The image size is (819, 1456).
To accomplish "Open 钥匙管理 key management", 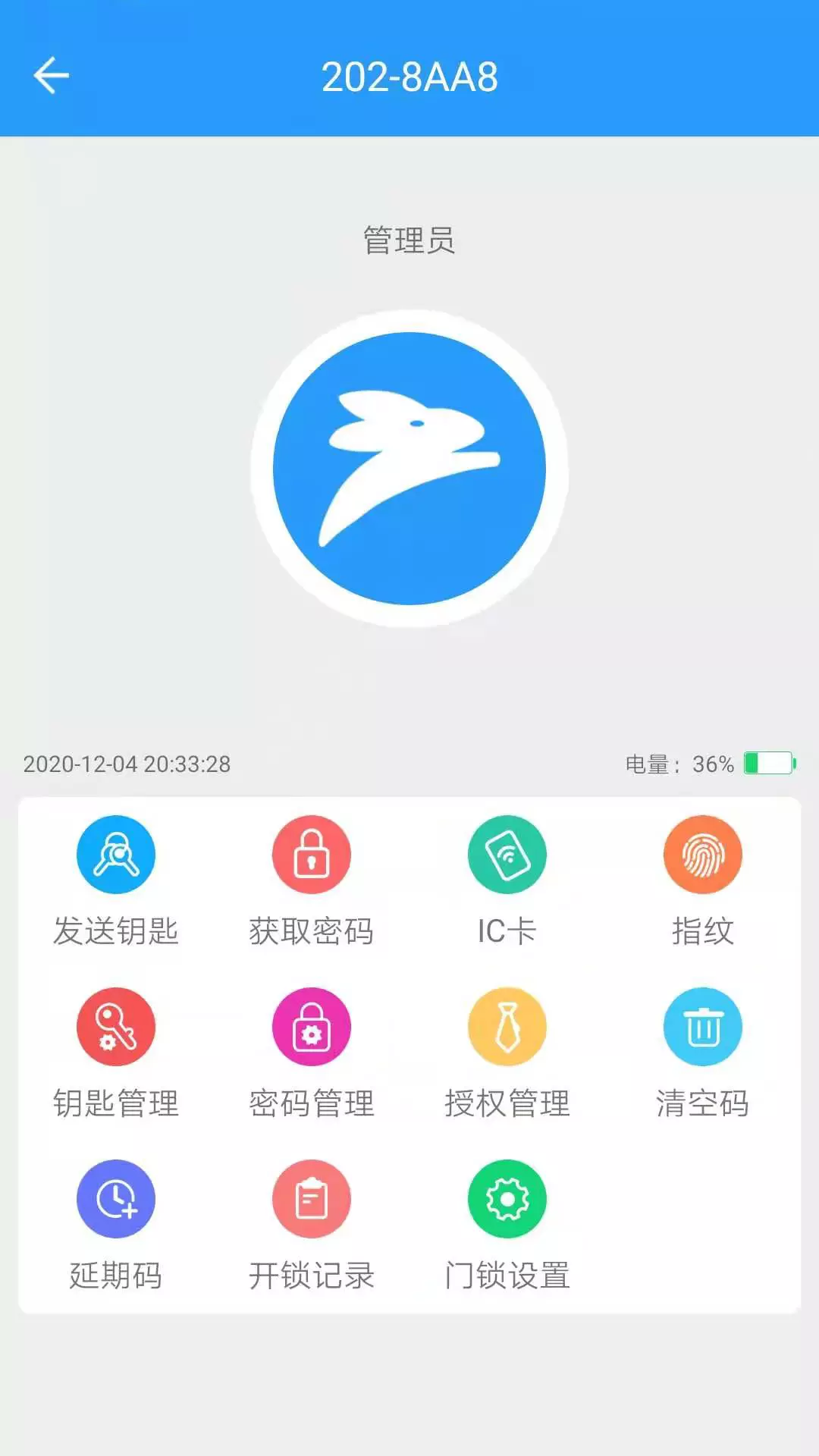I will point(116,1054).
